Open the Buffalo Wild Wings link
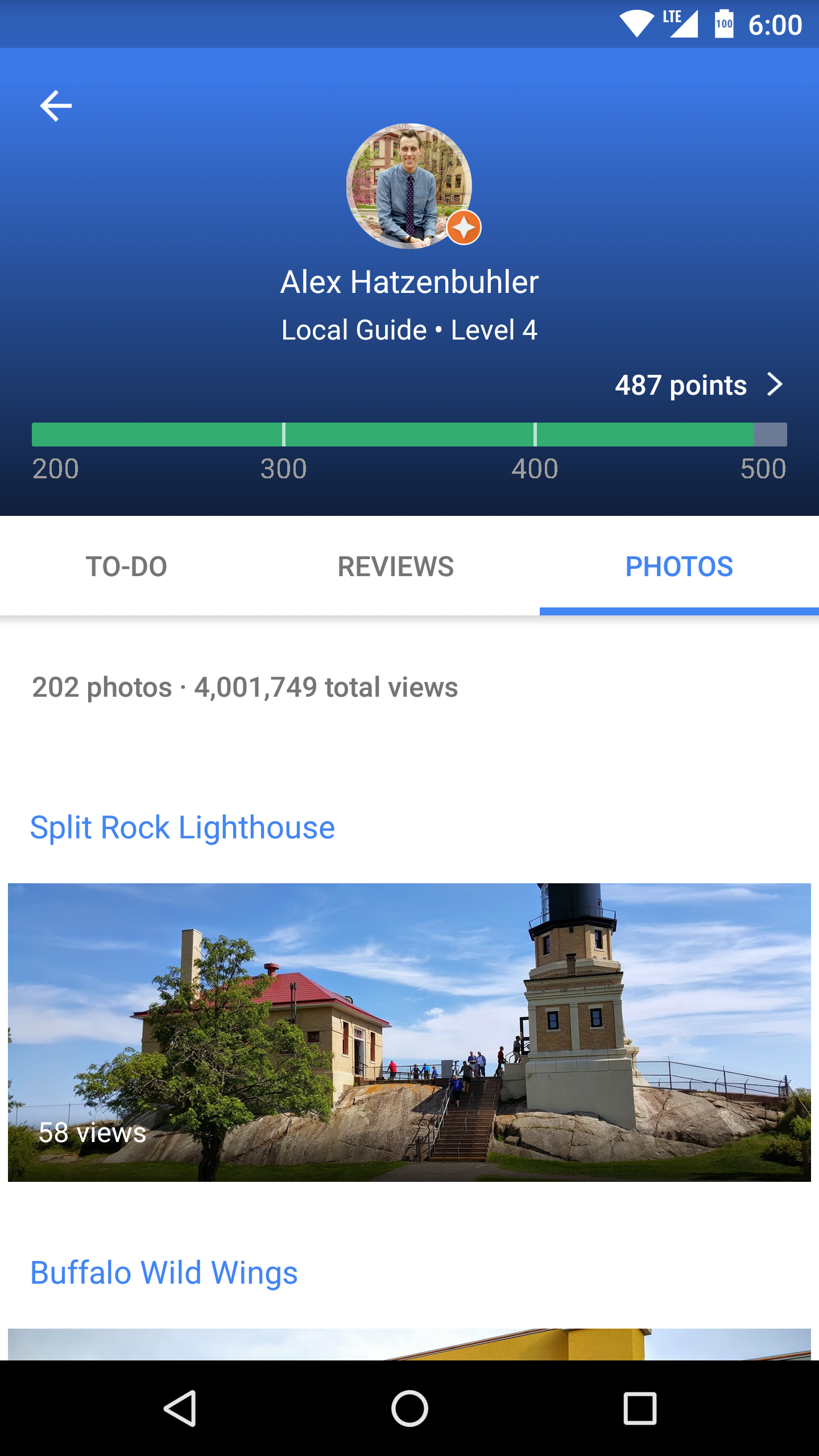 point(164,1272)
